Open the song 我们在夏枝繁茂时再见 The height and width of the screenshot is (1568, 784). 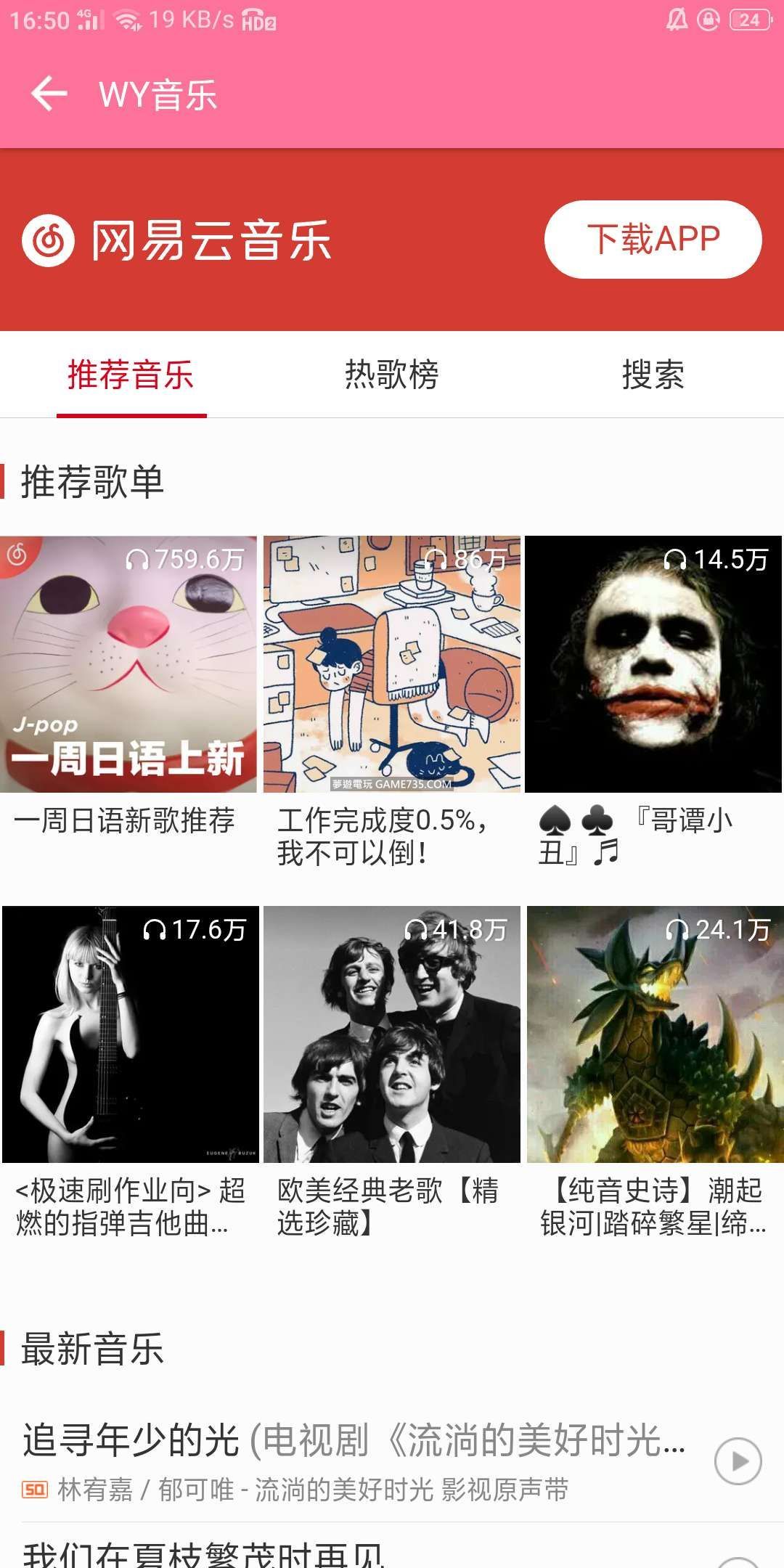(203, 1553)
